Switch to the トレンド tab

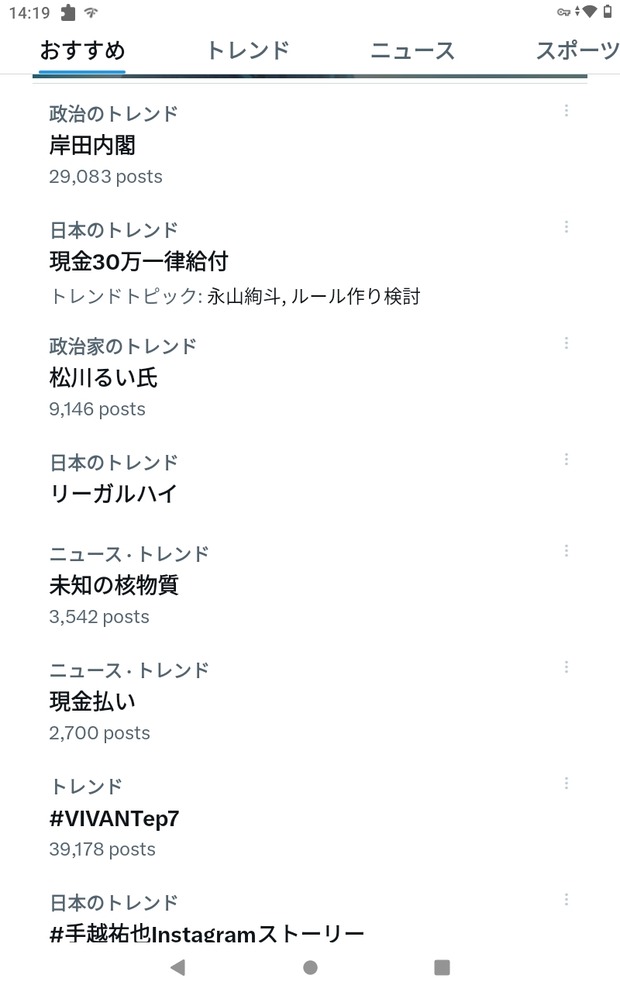point(248,50)
